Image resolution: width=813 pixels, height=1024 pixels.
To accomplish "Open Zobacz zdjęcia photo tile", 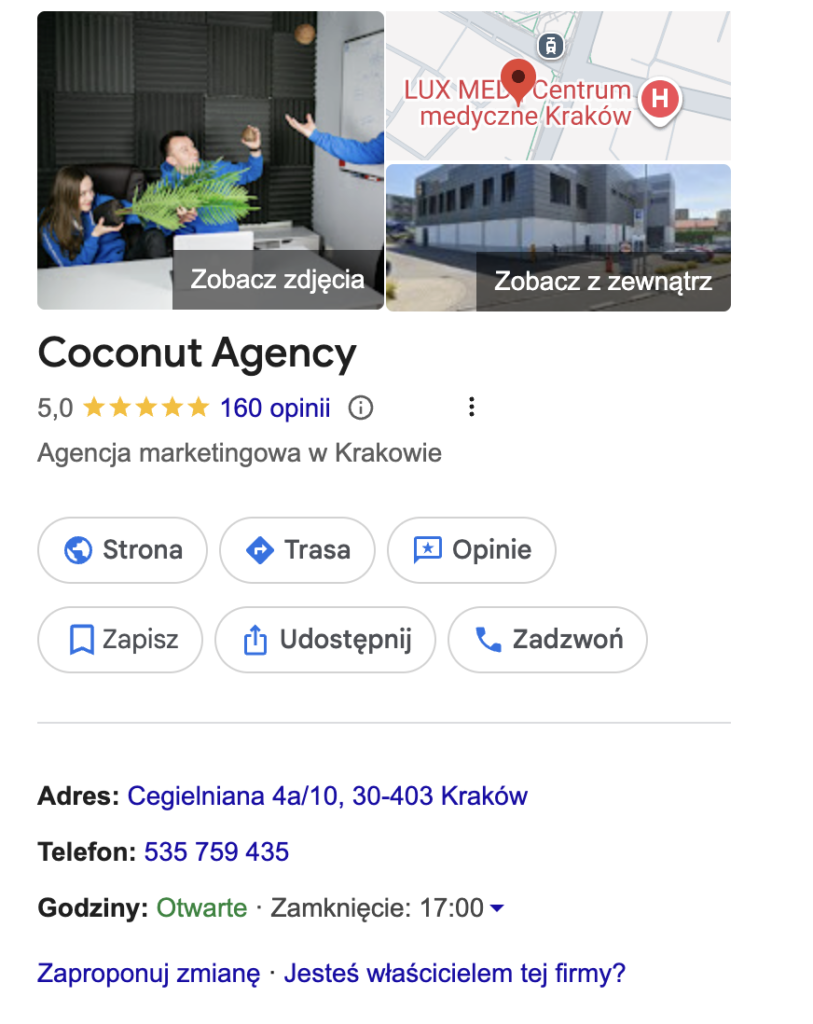I will 210,160.
